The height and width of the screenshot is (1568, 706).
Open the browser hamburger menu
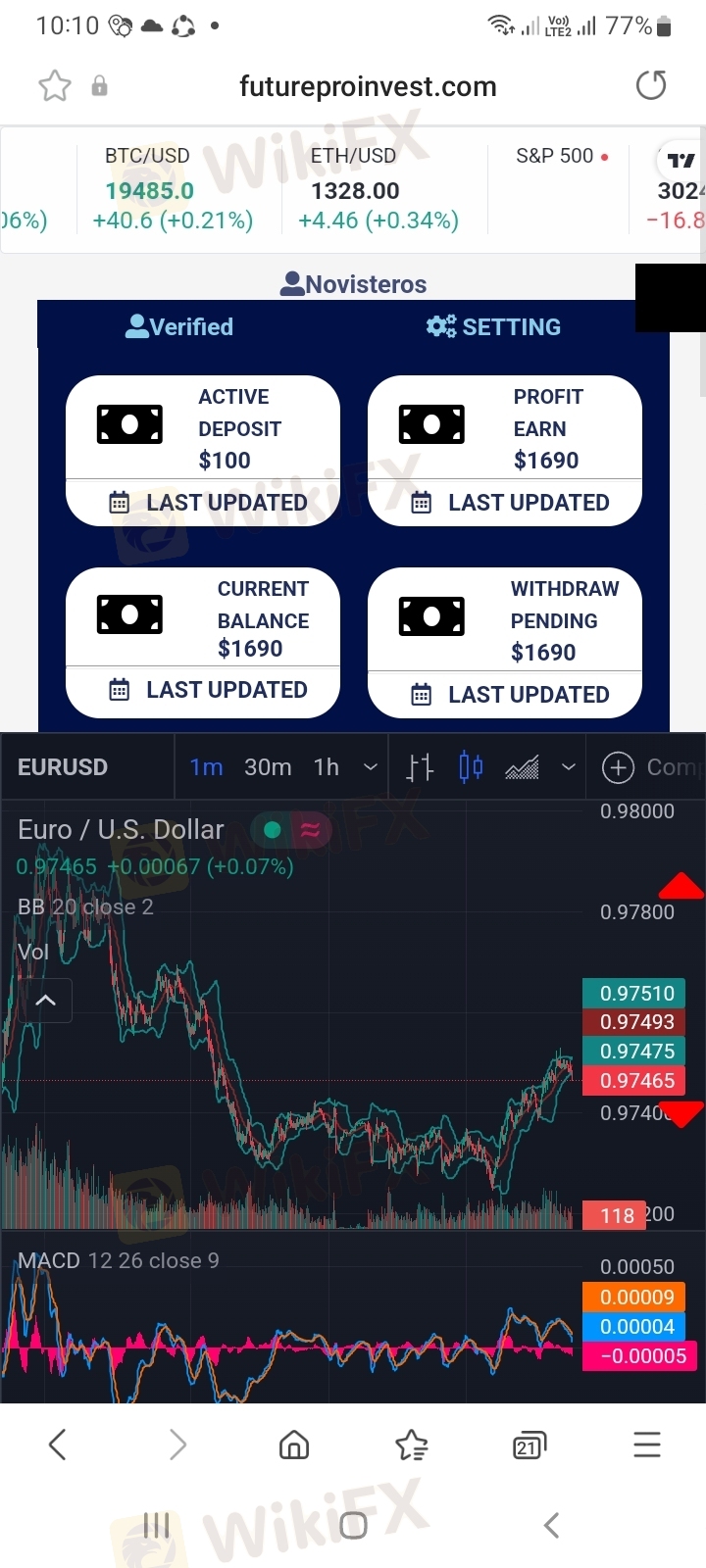tap(647, 1445)
